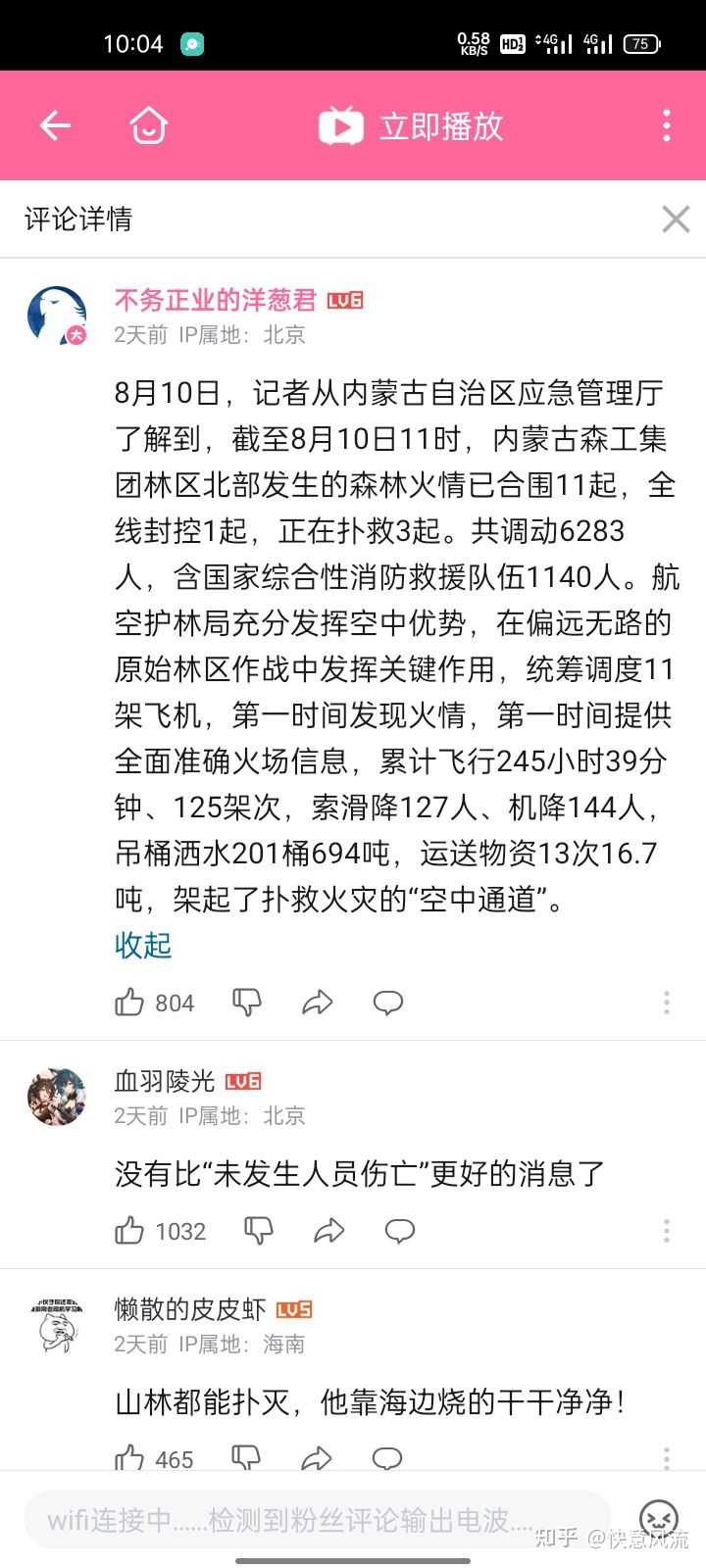Tap 立即播放 to play now
The image size is (706, 1568).
(412, 125)
